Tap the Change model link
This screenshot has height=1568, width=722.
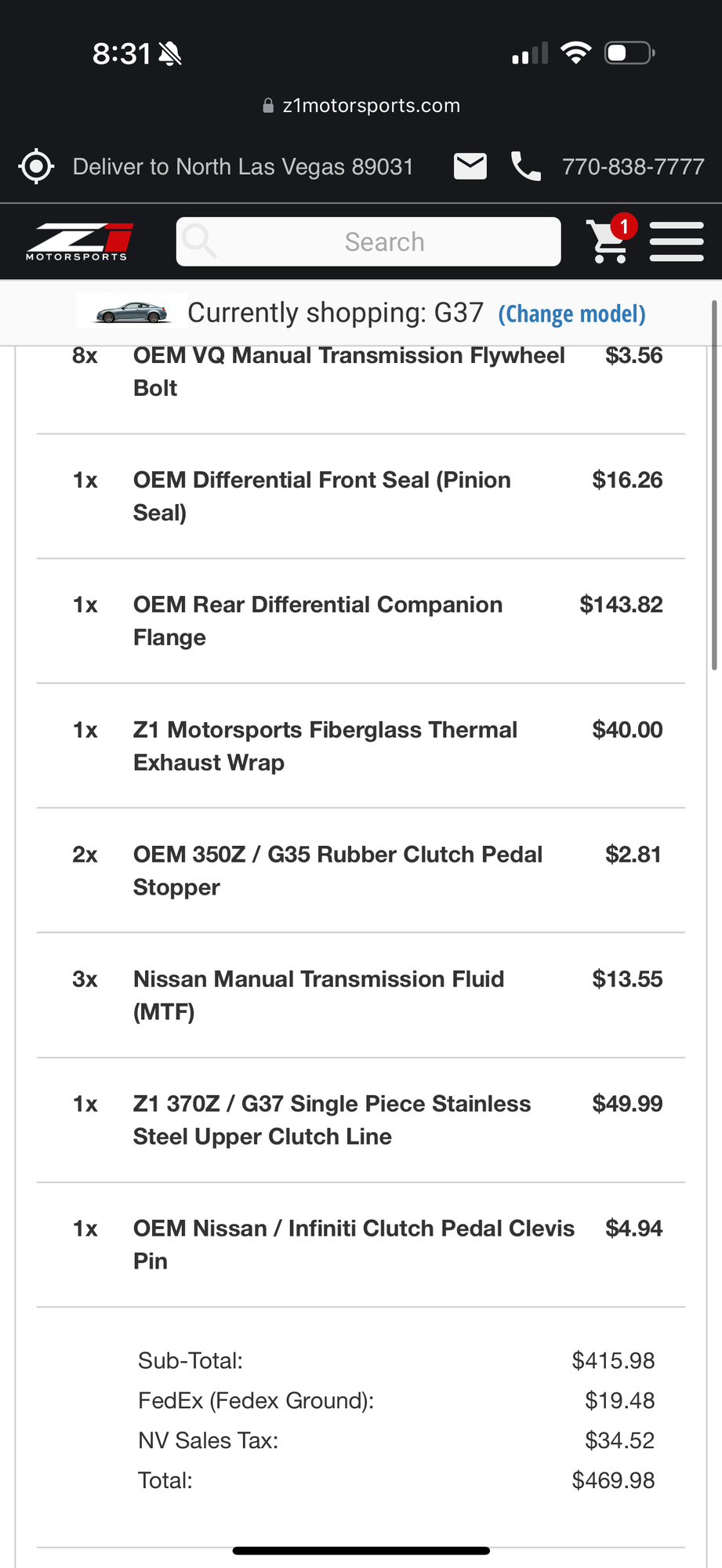click(571, 314)
